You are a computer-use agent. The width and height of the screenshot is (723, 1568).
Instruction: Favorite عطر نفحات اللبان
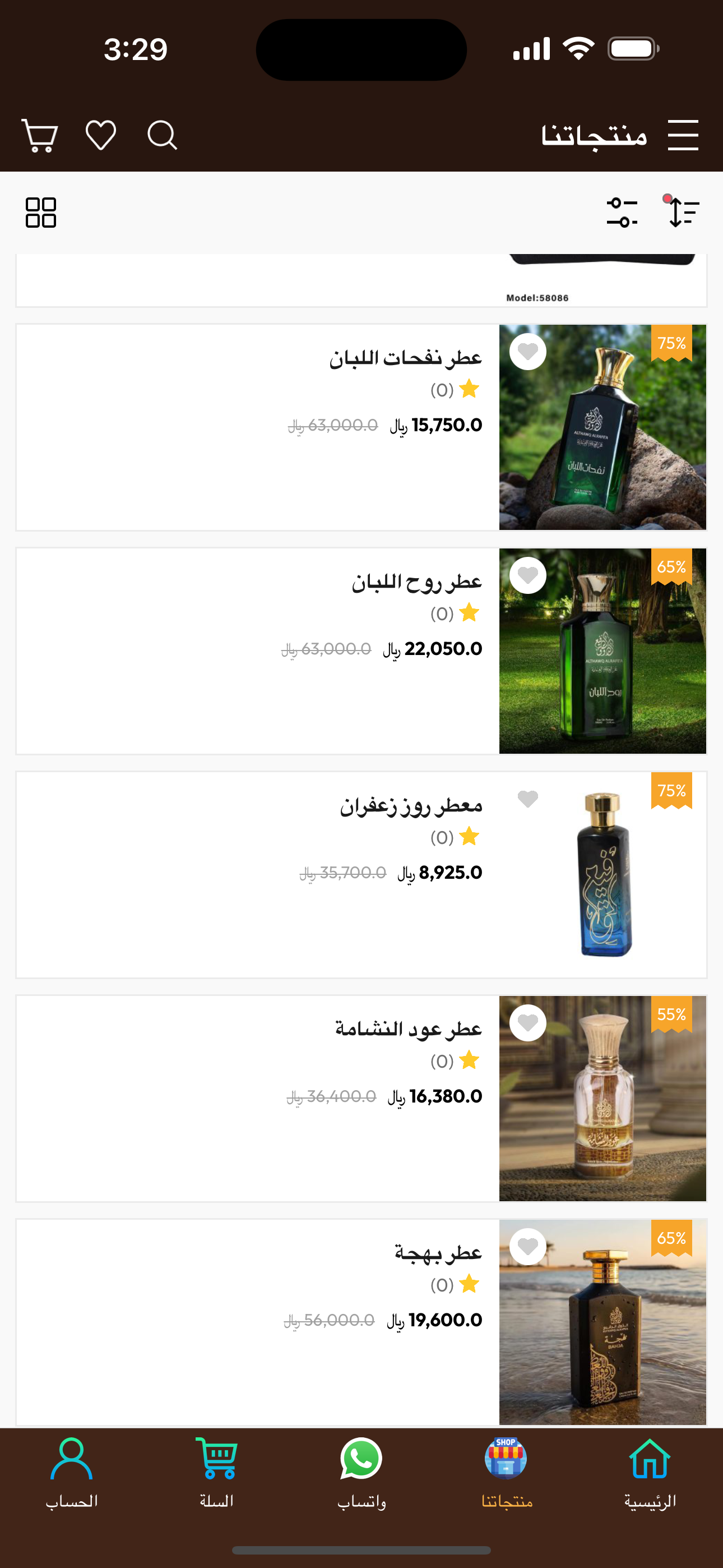coord(527,351)
